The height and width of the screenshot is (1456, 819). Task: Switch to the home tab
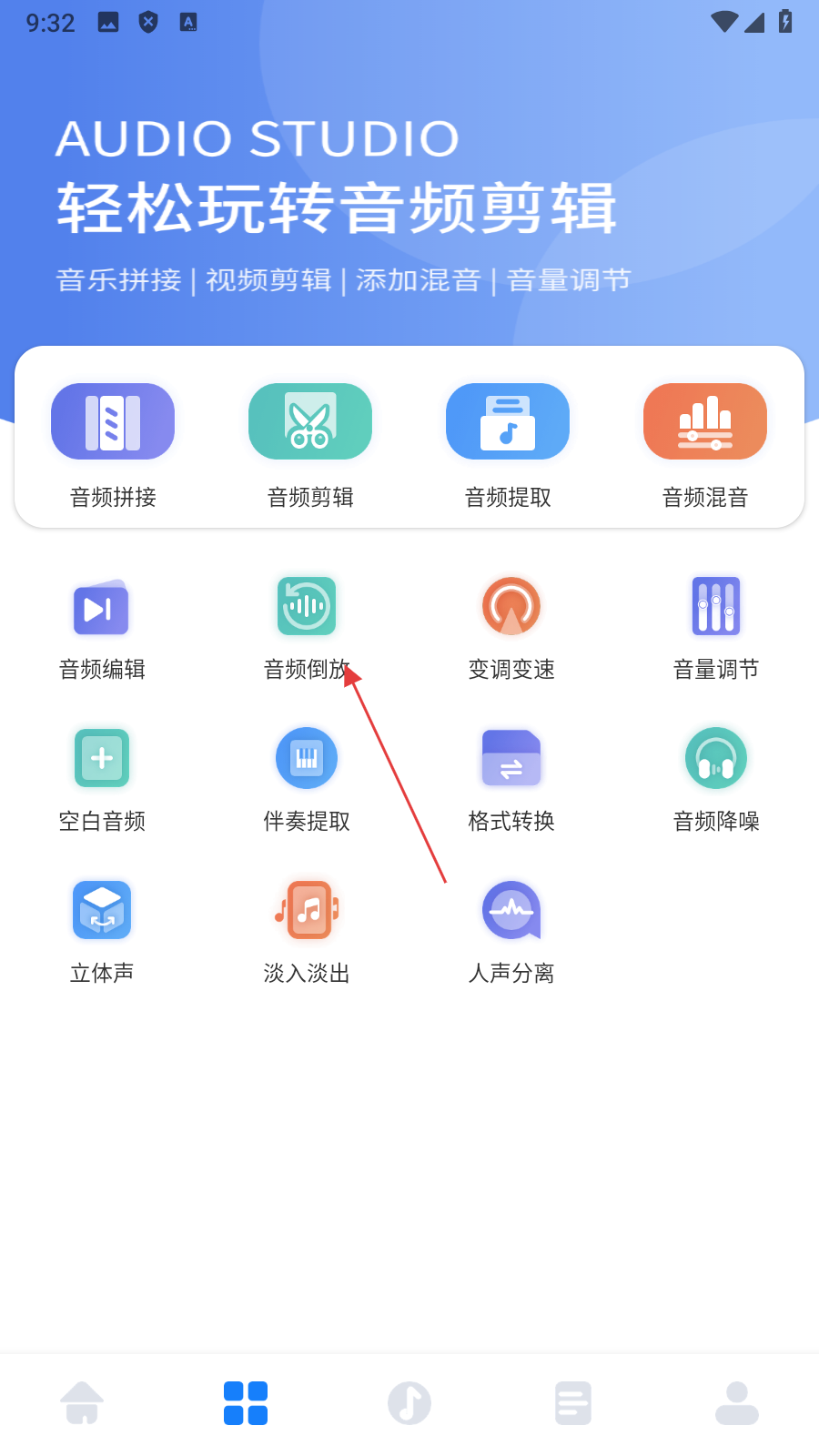click(x=82, y=1402)
